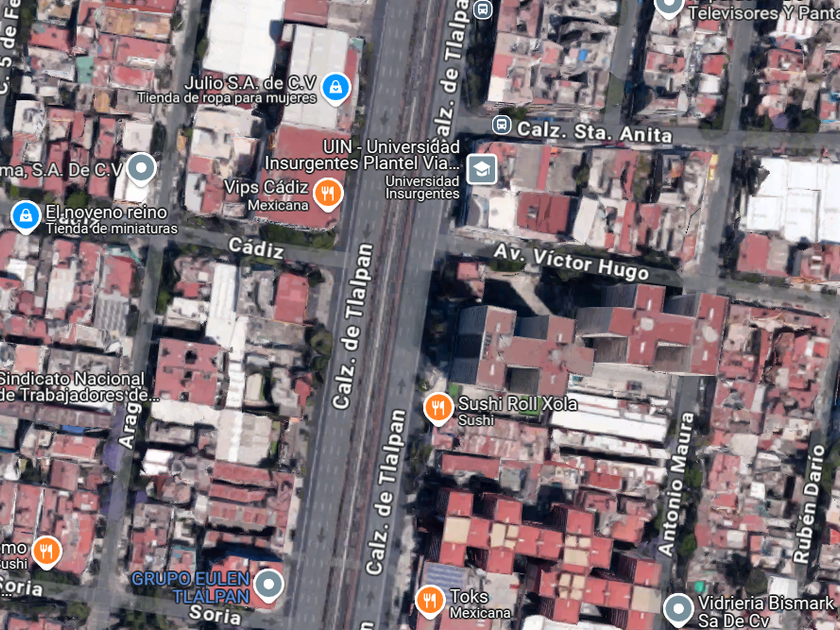The width and height of the screenshot is (840, 630).
Task: Select the Sushi Roll Xola restaurant marker
Action: 438,409
